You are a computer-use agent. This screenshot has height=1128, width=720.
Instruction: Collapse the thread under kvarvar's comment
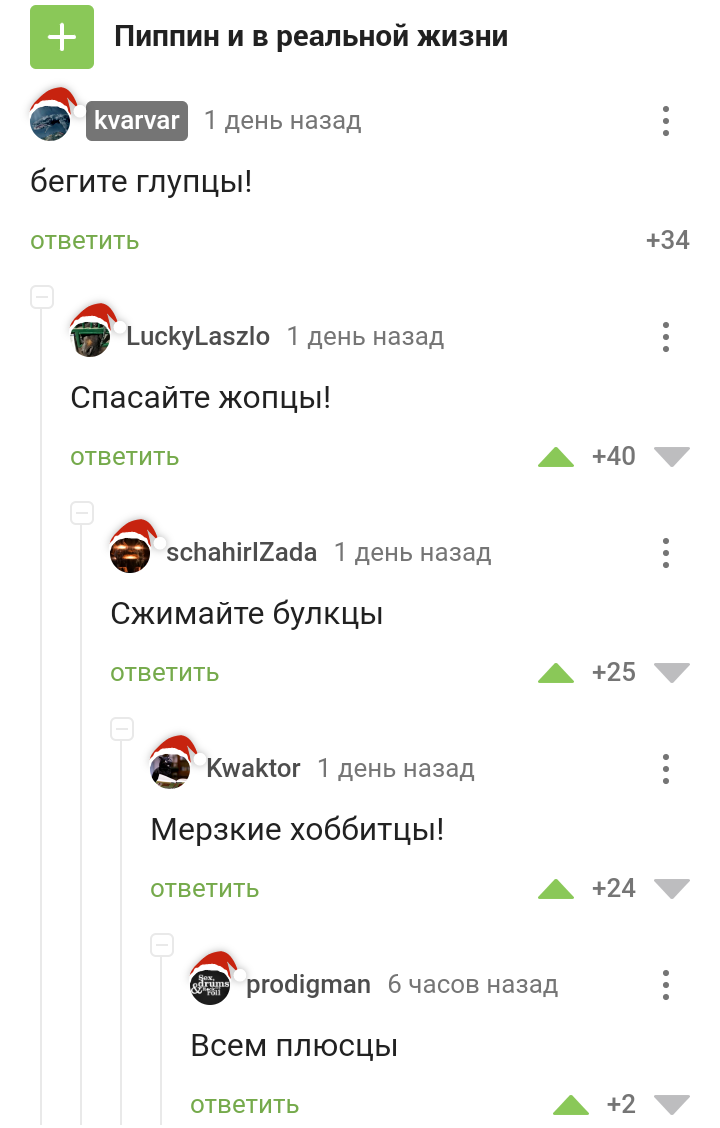point(42,297)
